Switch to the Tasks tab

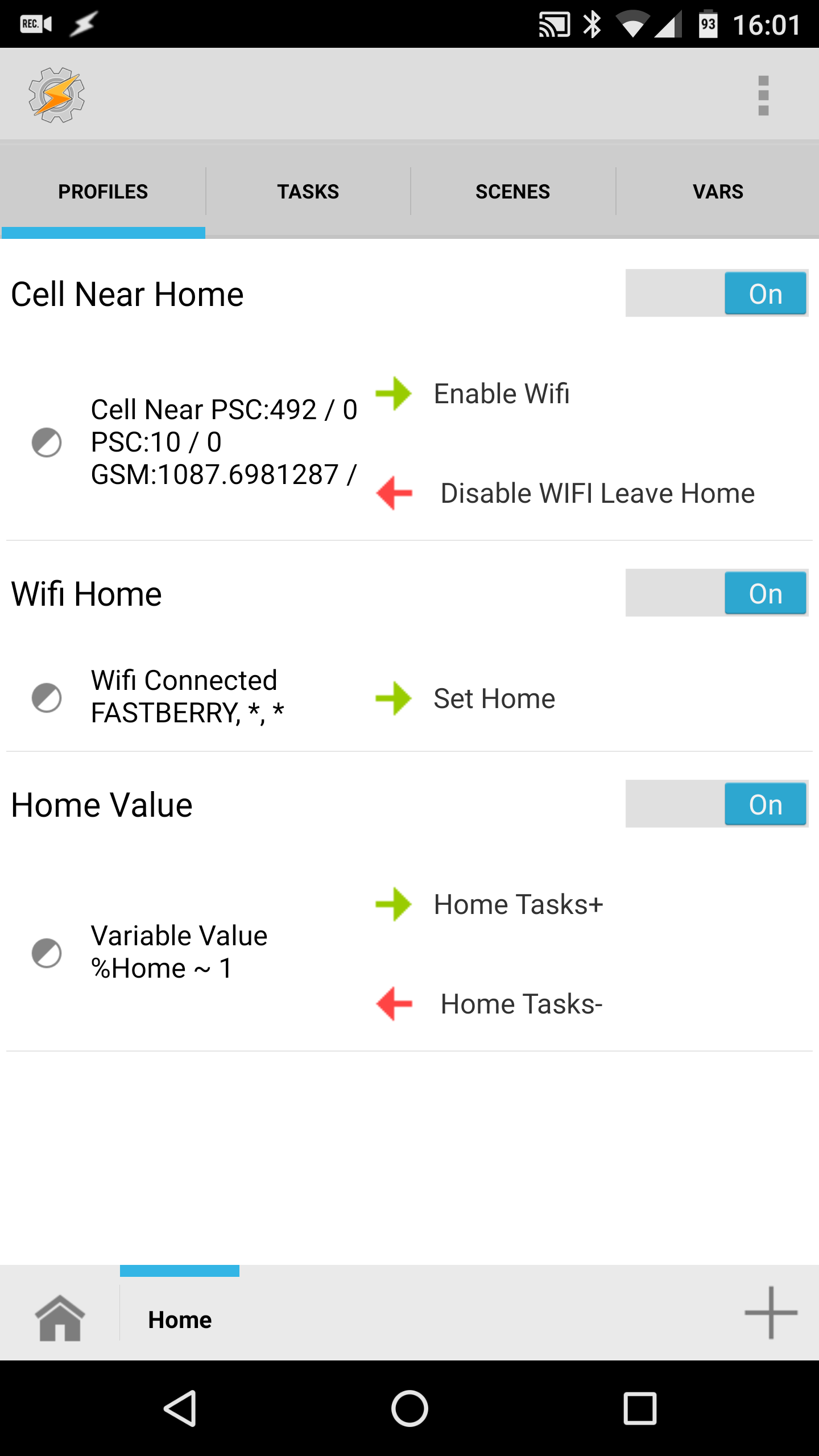point(308,192)
